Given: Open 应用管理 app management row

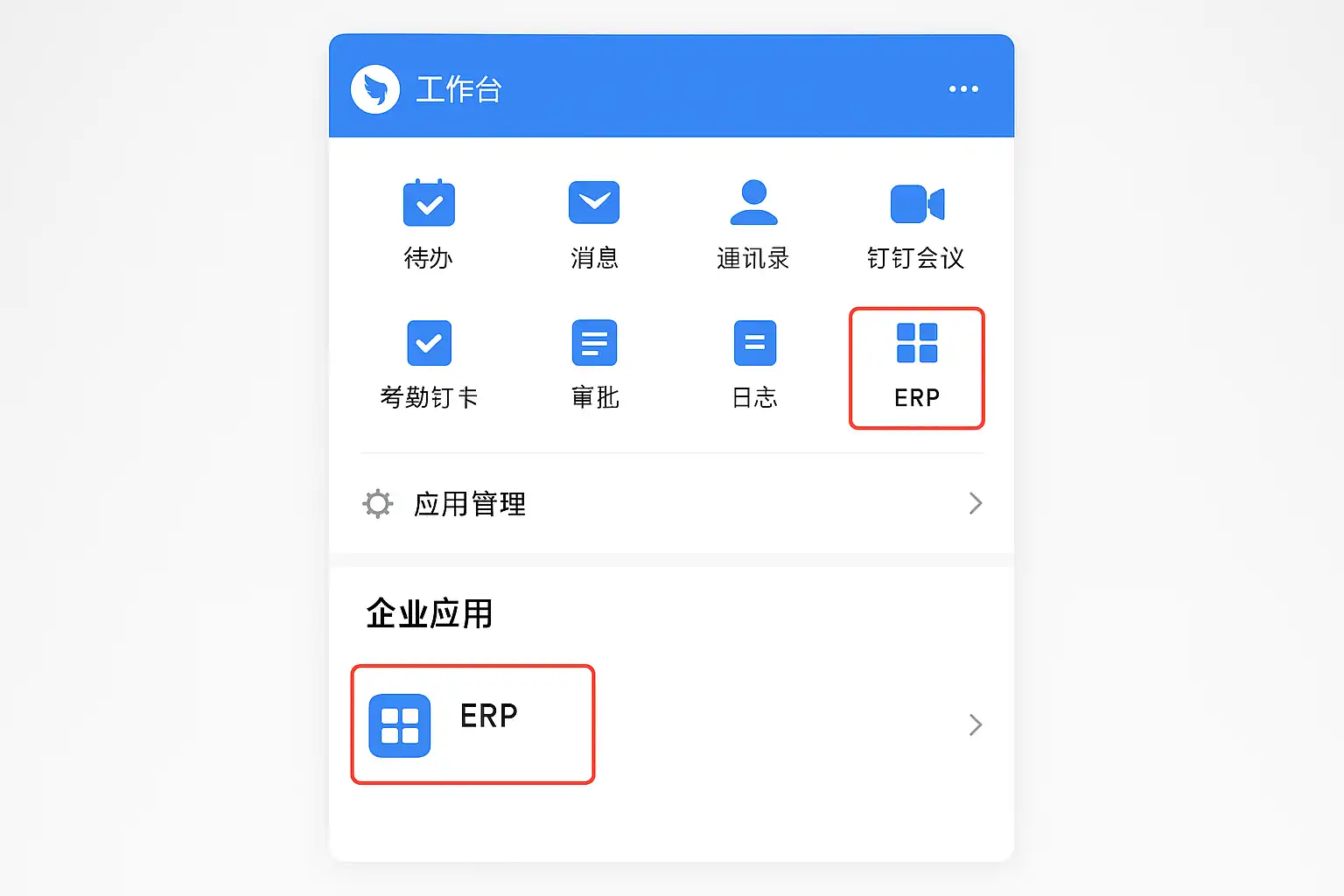Looking at the screenshot, I should click(x=671, y=504).
